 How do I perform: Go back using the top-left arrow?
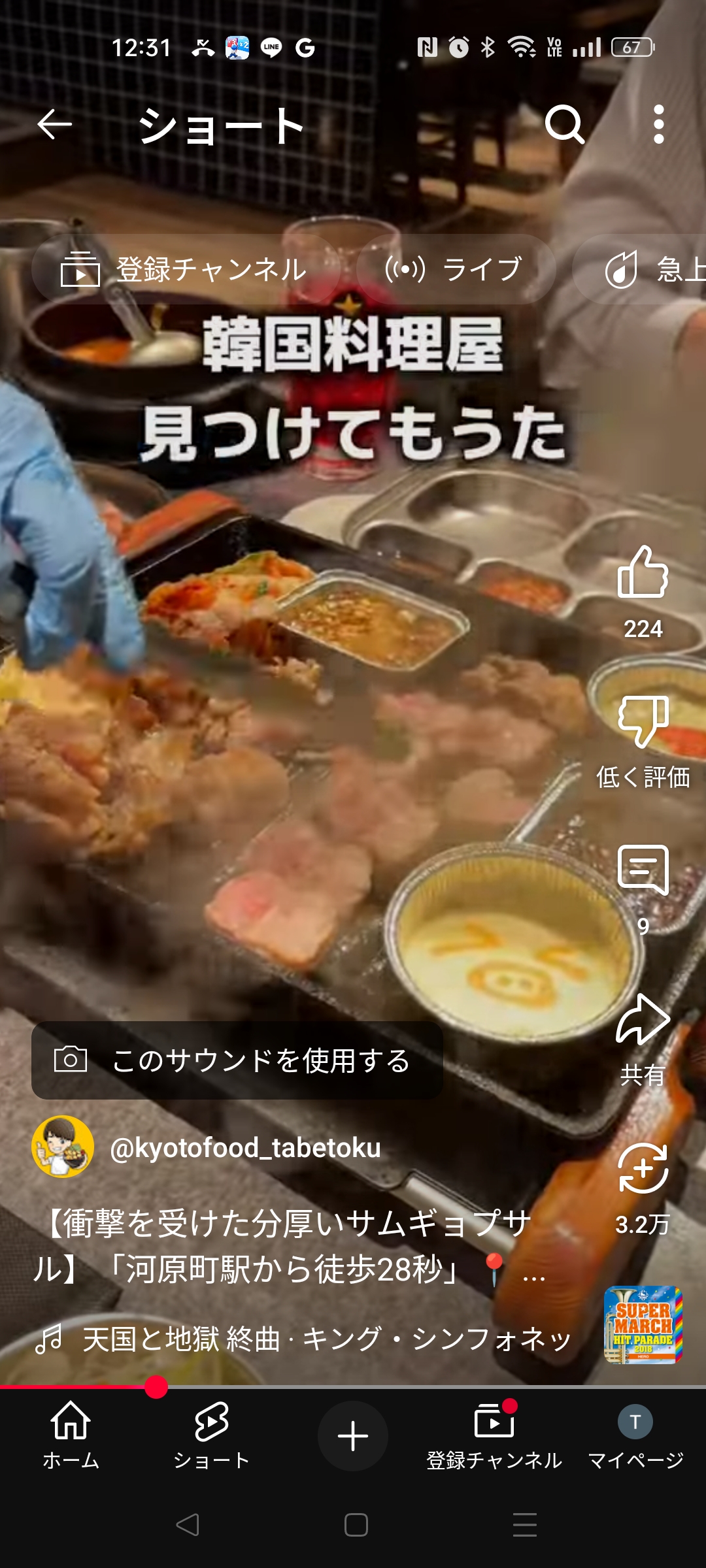point(54,124)
